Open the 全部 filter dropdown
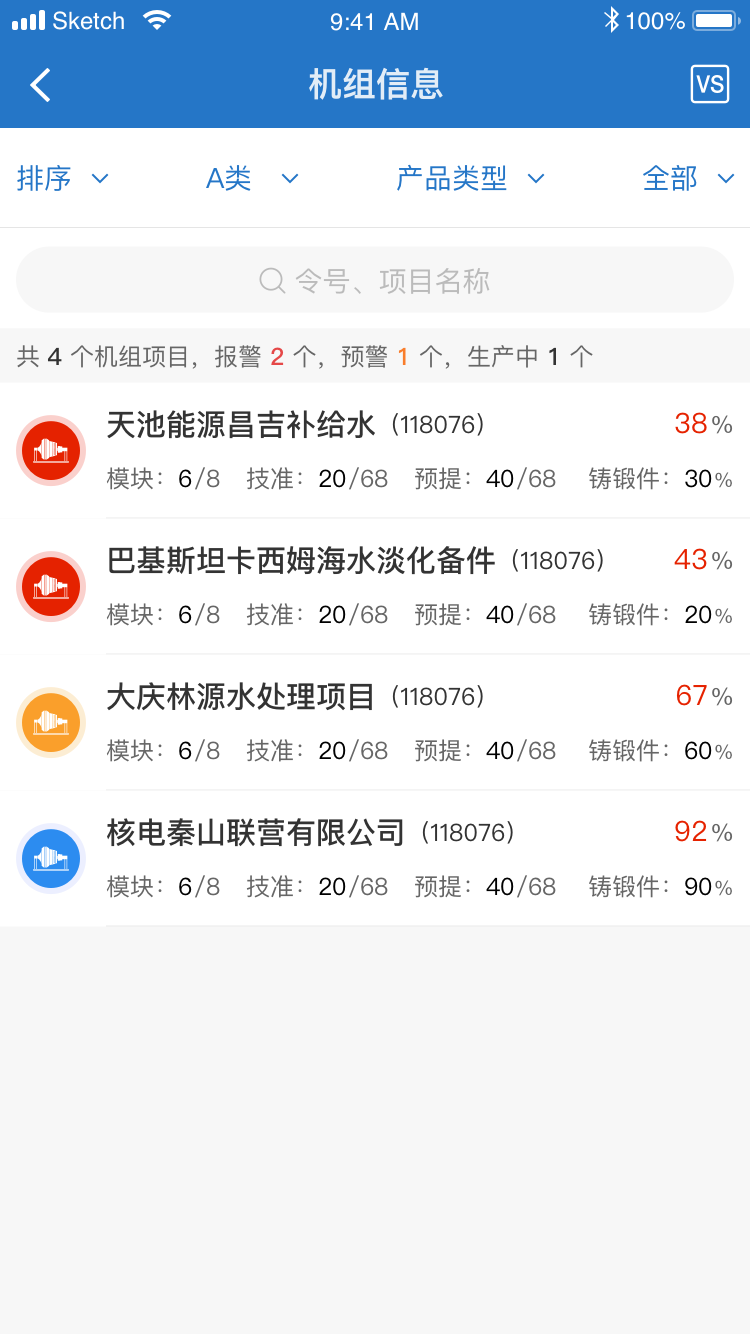Viewport: 750px width, 1334px height. (689, 178)
